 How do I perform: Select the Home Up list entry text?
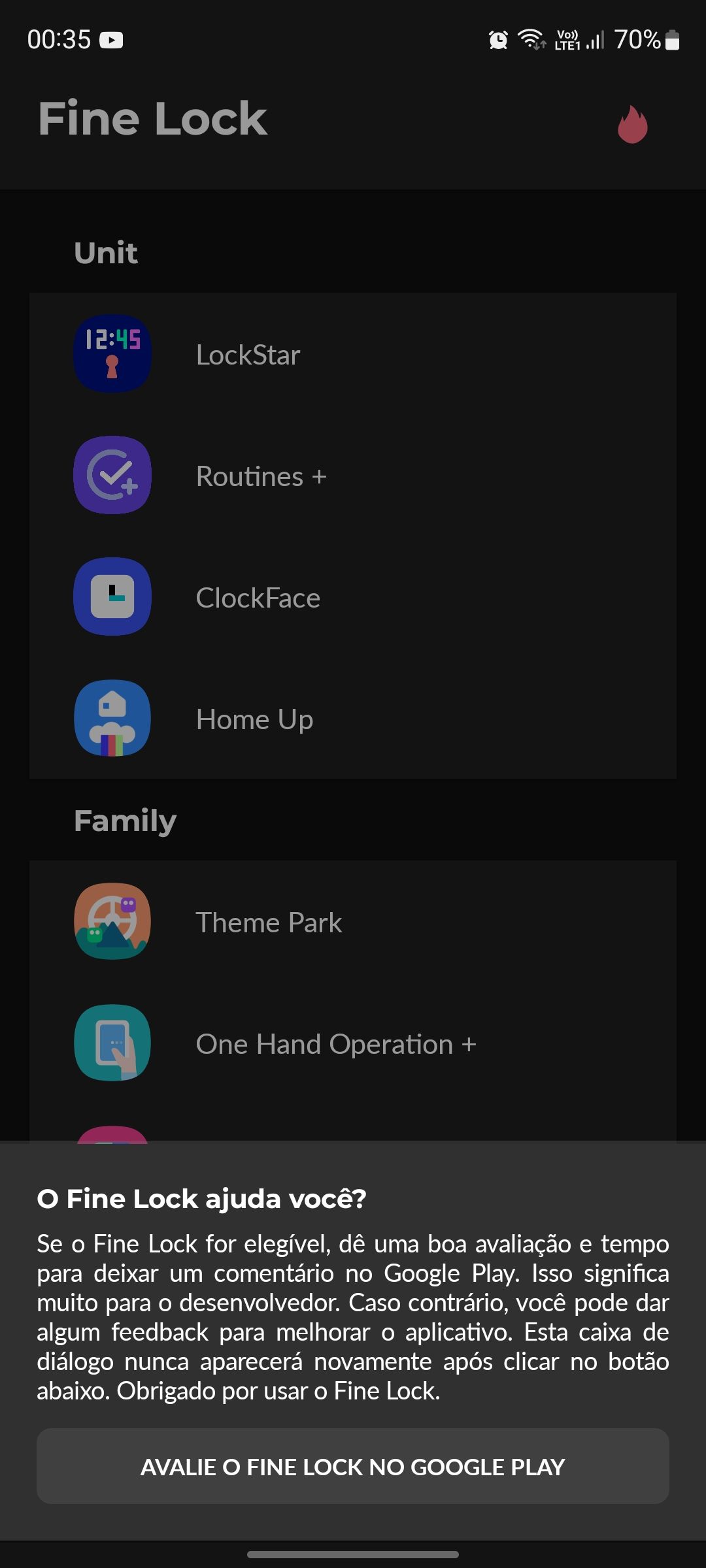pos(255,718)
